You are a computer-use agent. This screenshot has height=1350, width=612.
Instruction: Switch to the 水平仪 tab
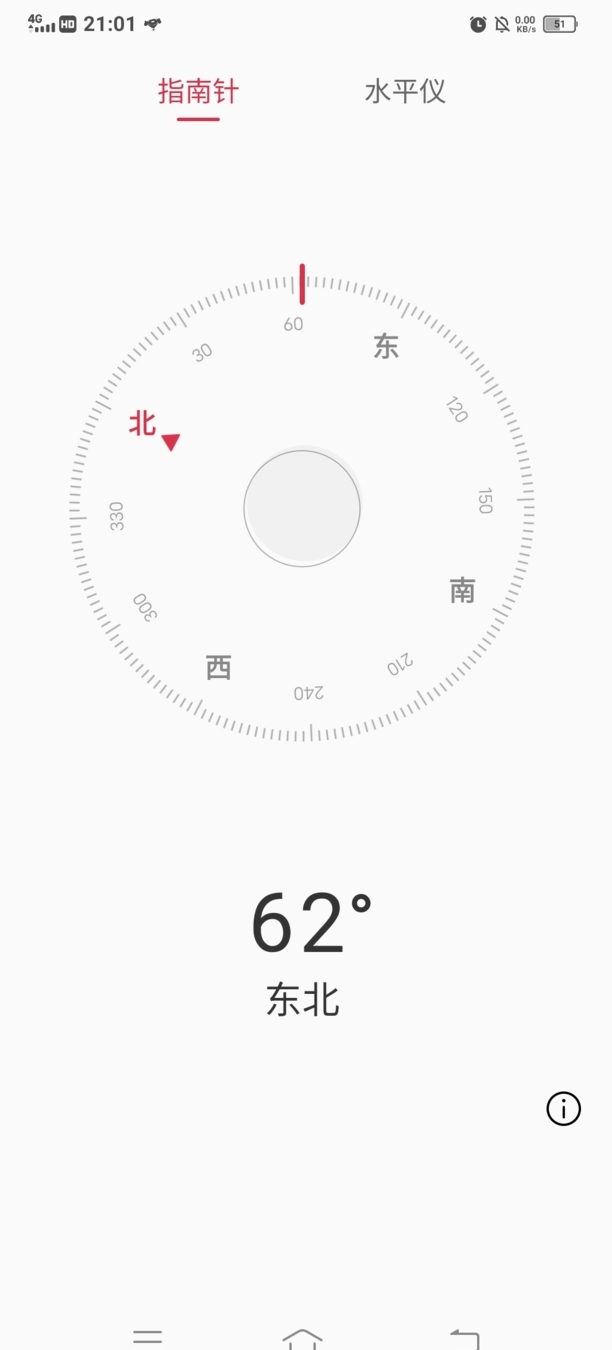coord(405,93)
